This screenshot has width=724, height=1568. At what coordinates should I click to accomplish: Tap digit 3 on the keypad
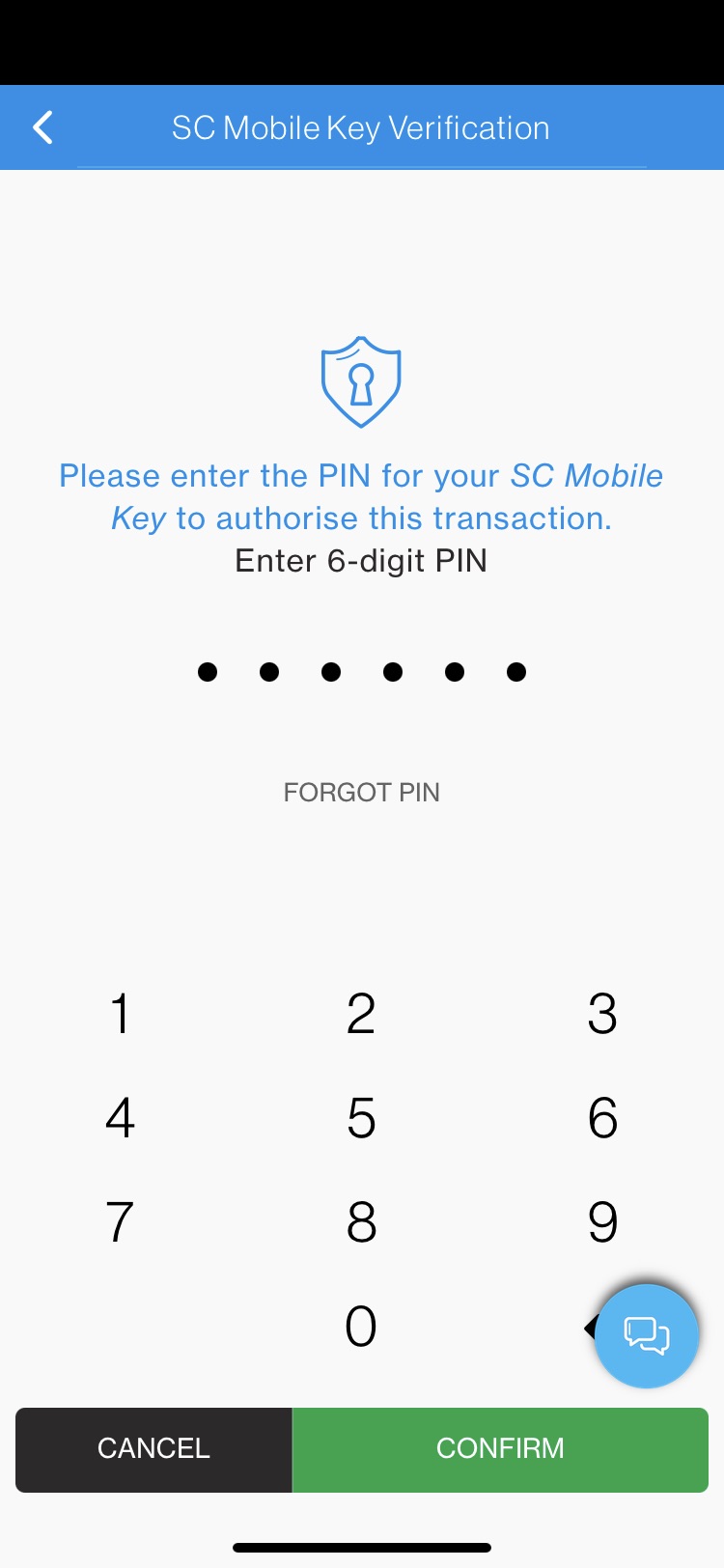point(602,1014)
